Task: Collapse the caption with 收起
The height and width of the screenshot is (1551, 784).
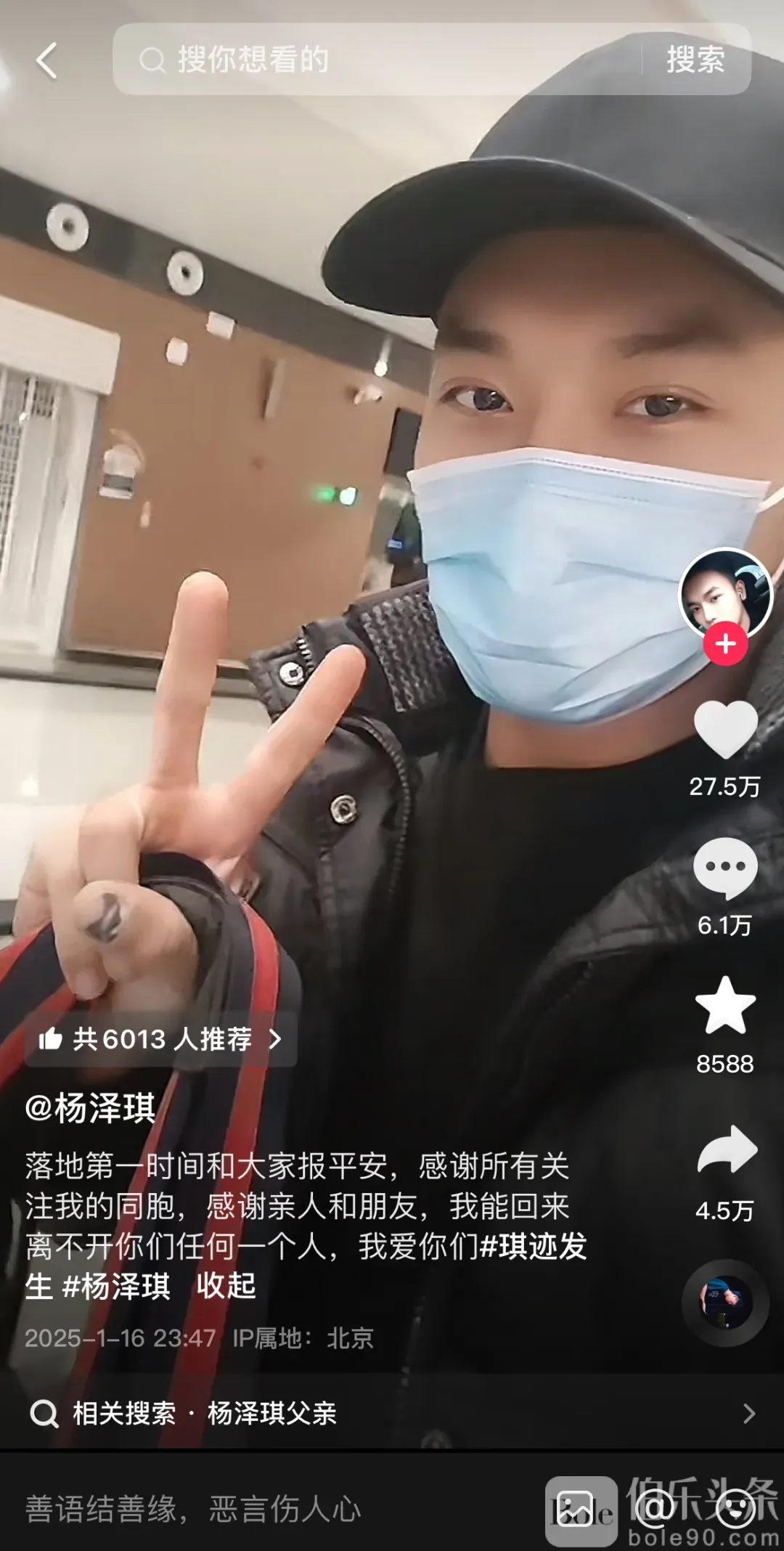Action: 226,1286
